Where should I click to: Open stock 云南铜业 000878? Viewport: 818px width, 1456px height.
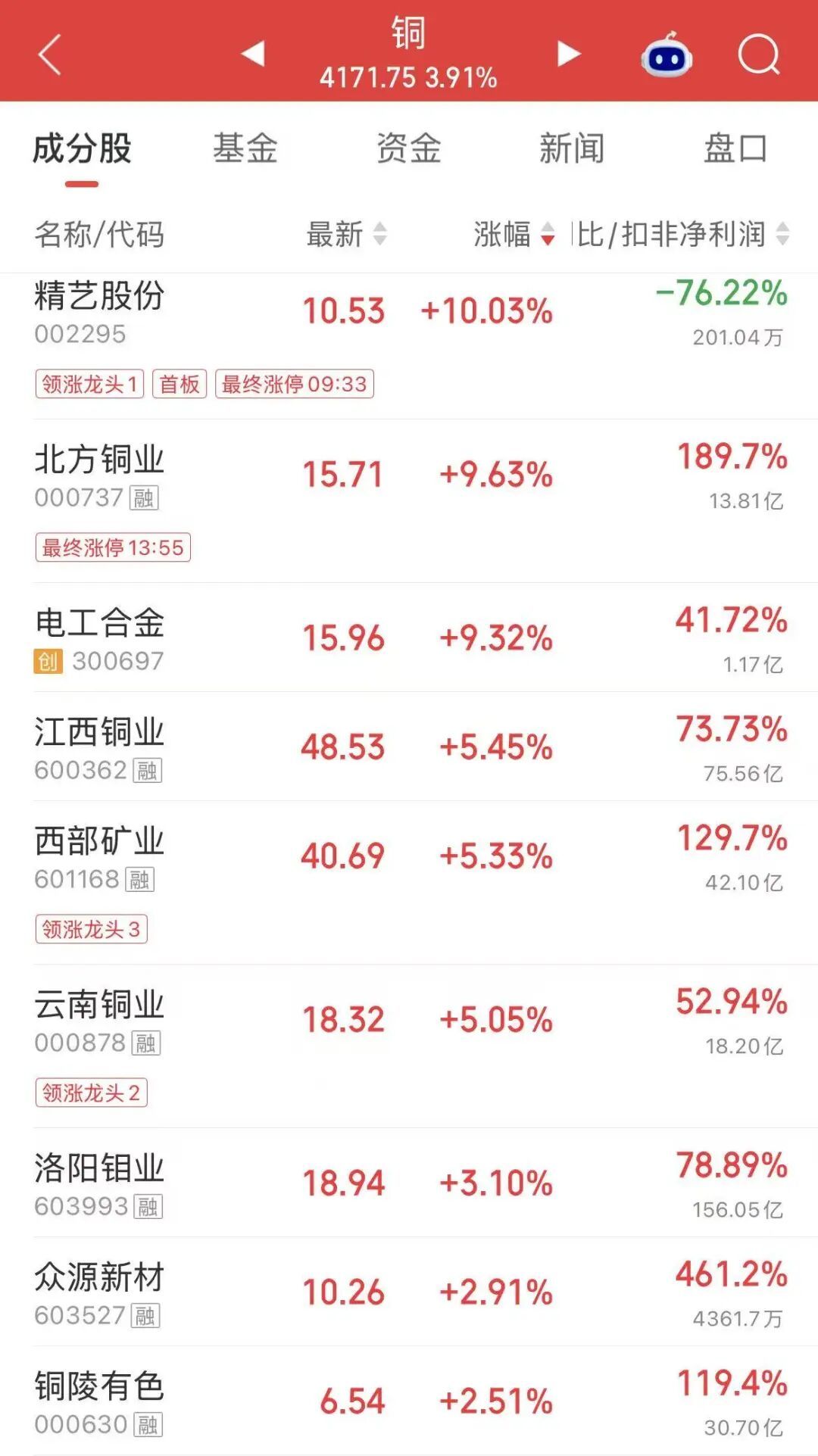[x=409, y=1046]
